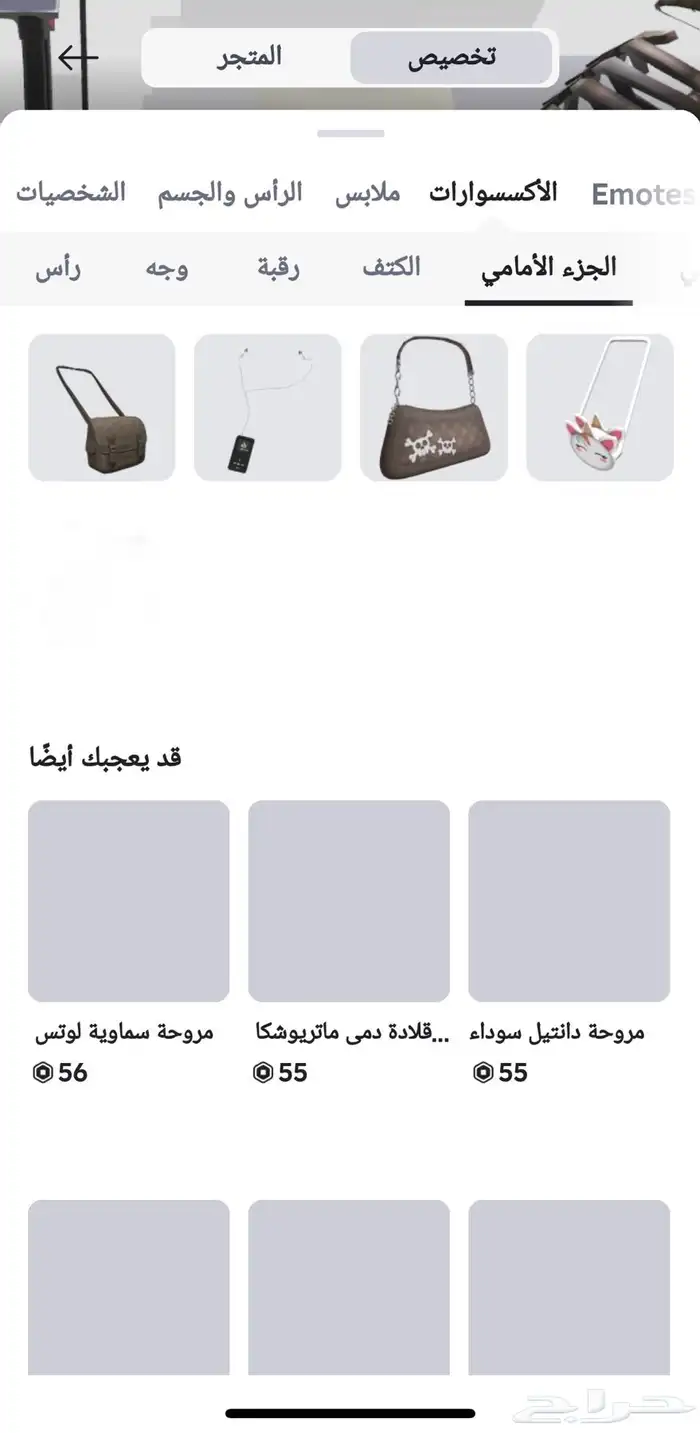Select the earphones with music player accessory
This screenshot has width=700, height=1433.
[268, 407]
